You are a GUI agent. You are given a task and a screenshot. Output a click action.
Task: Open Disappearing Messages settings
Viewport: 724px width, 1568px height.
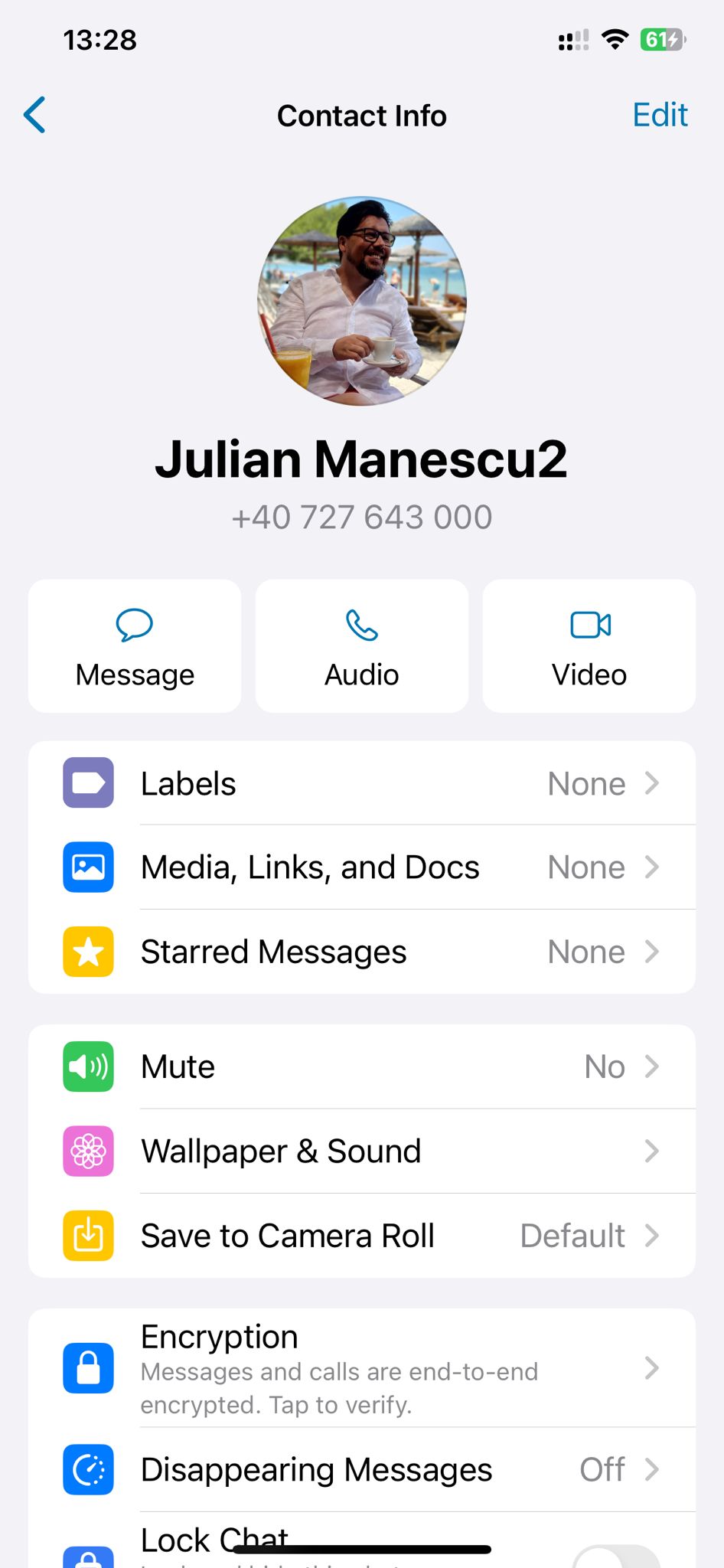362,1470
